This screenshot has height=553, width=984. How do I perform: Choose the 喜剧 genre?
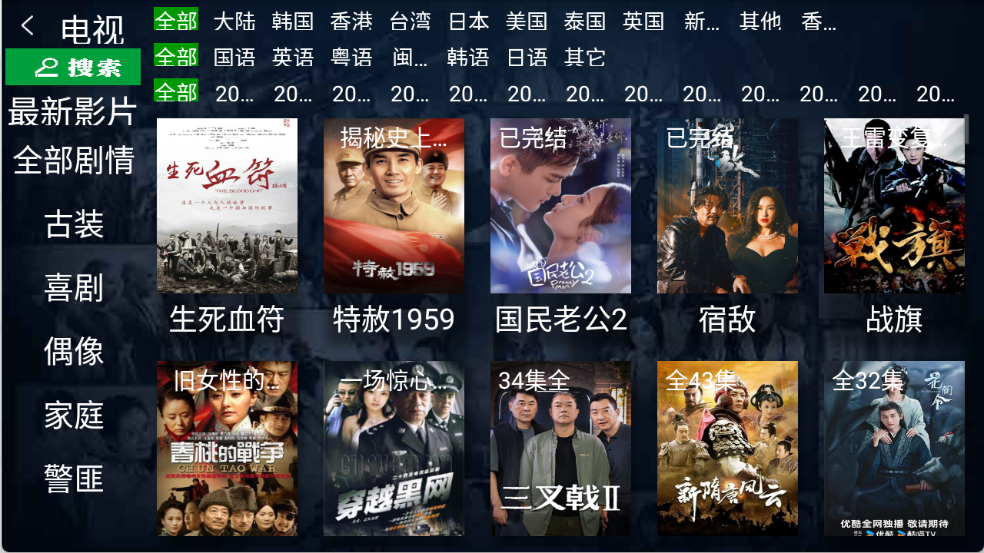click(74, 288)
